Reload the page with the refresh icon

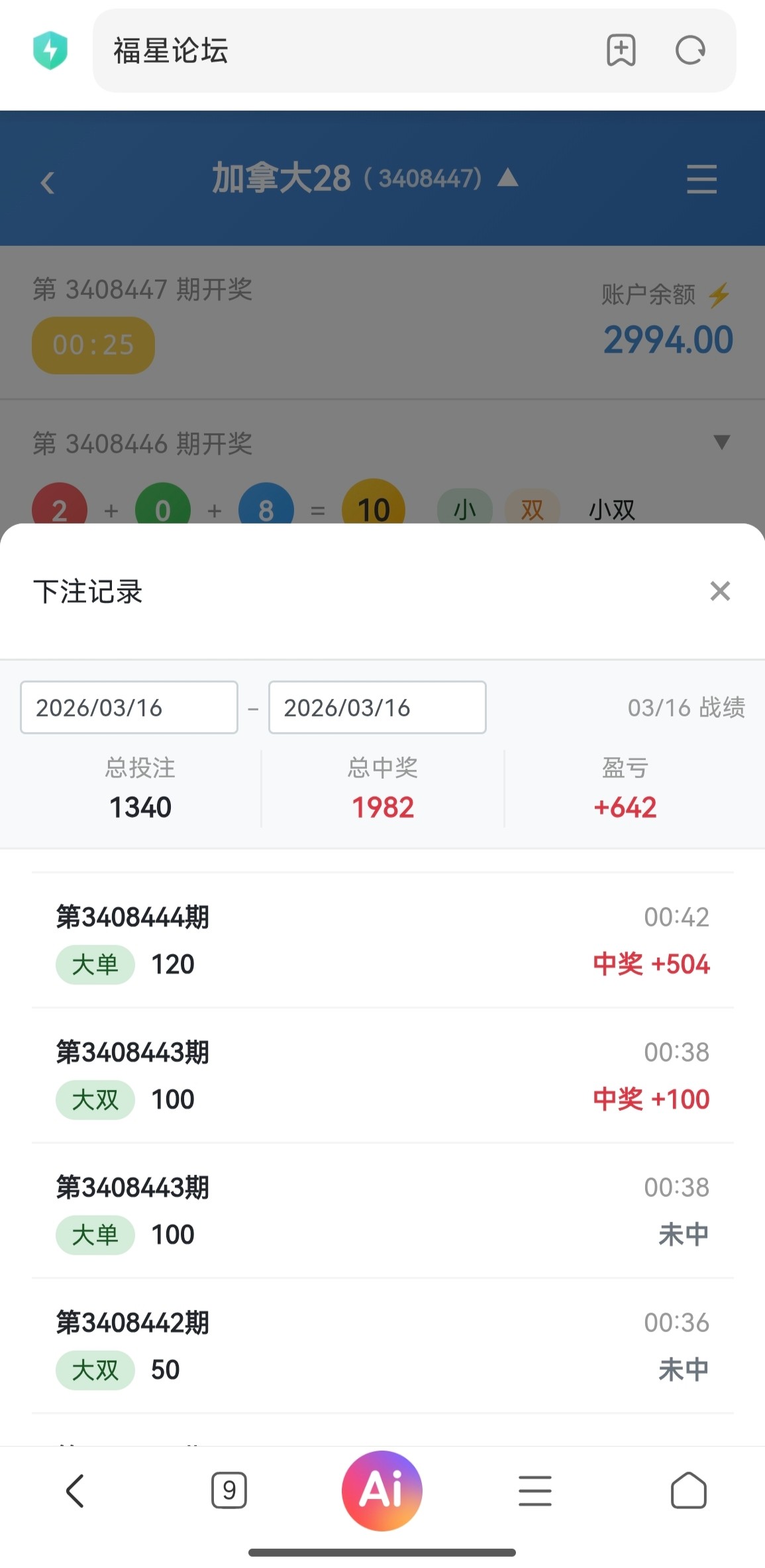coord(690,50)
